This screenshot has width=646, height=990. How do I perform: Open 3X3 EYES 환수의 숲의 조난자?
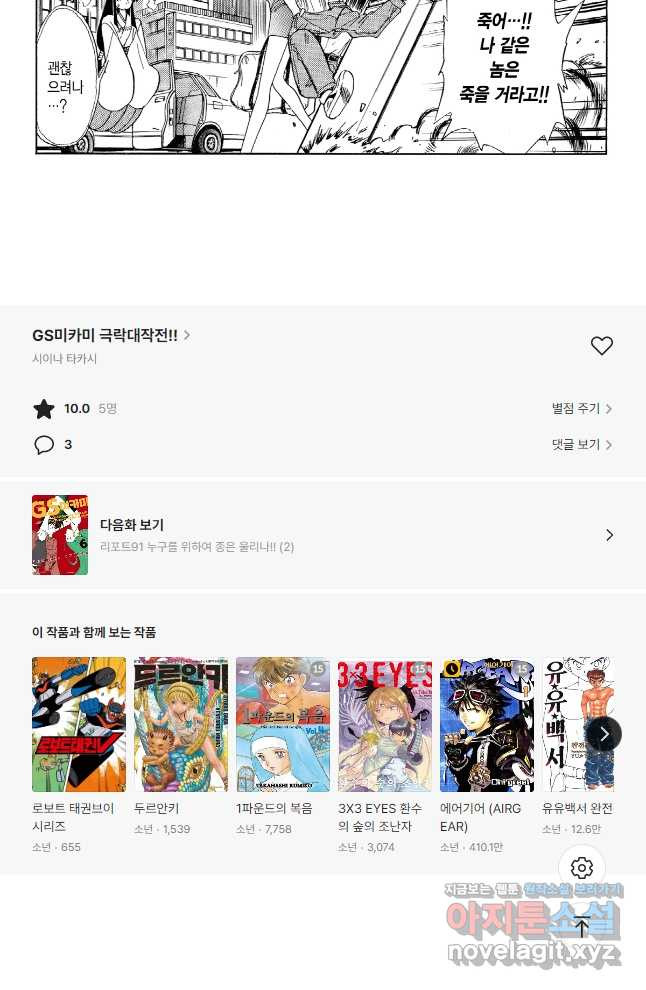[x=385, y=724]
